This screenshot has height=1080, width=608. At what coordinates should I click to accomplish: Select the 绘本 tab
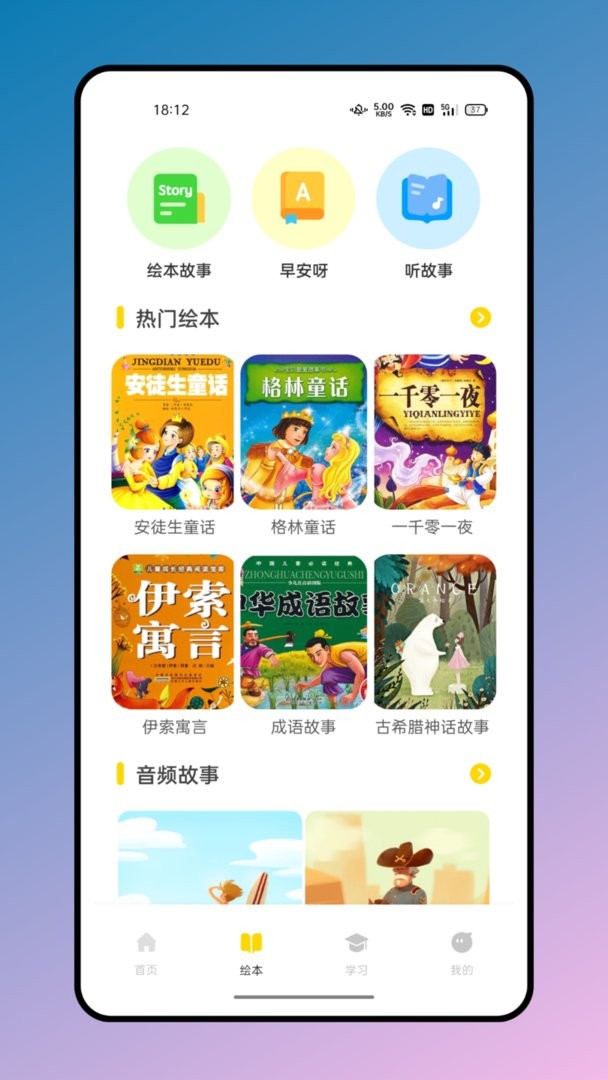tap(251, 953)
